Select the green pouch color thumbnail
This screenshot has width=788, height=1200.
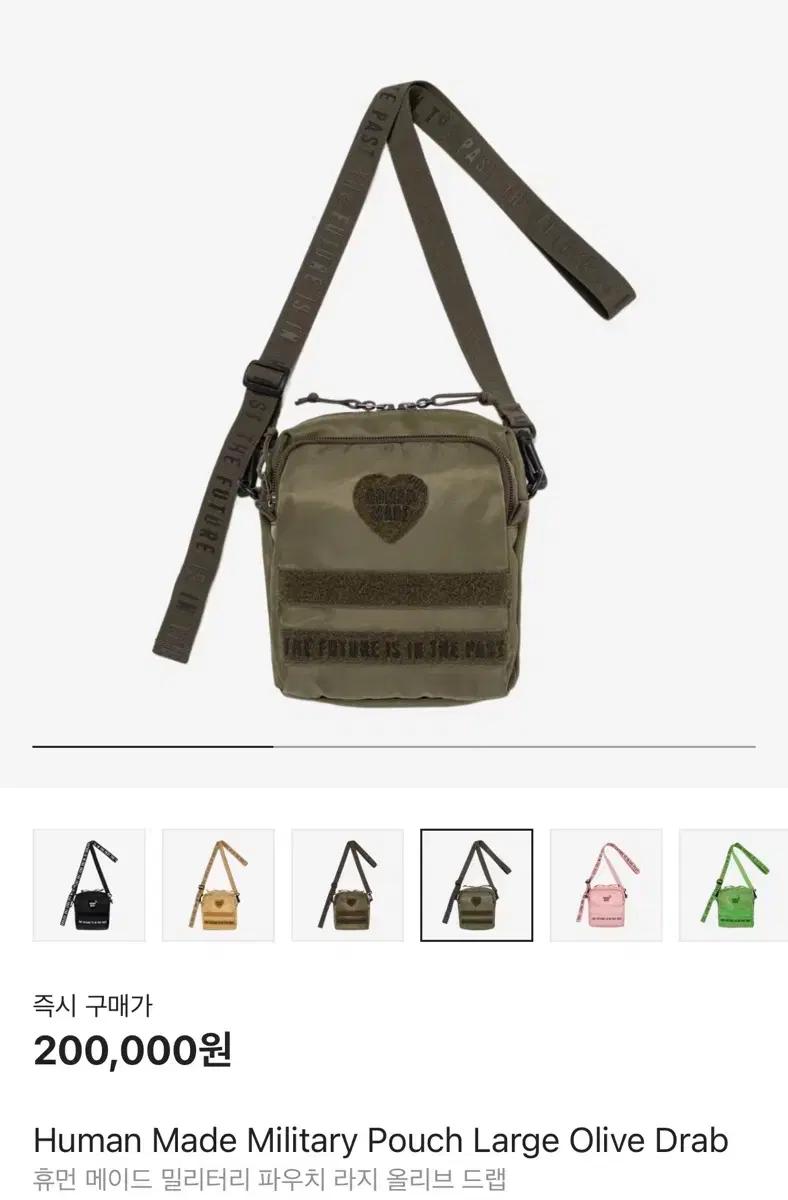(x=733, y=885)
